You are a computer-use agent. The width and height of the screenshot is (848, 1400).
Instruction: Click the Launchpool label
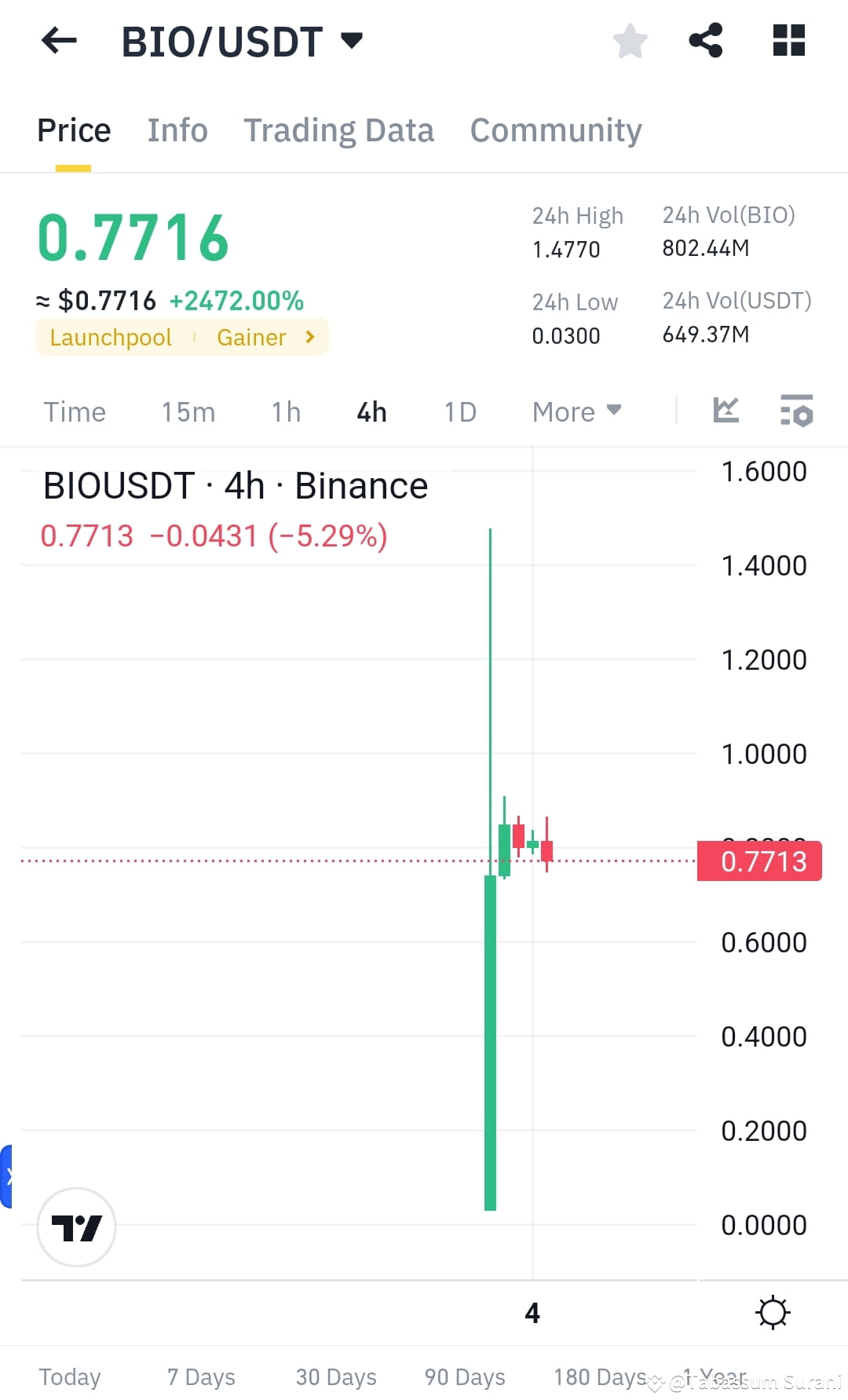[x=110, y=337]
